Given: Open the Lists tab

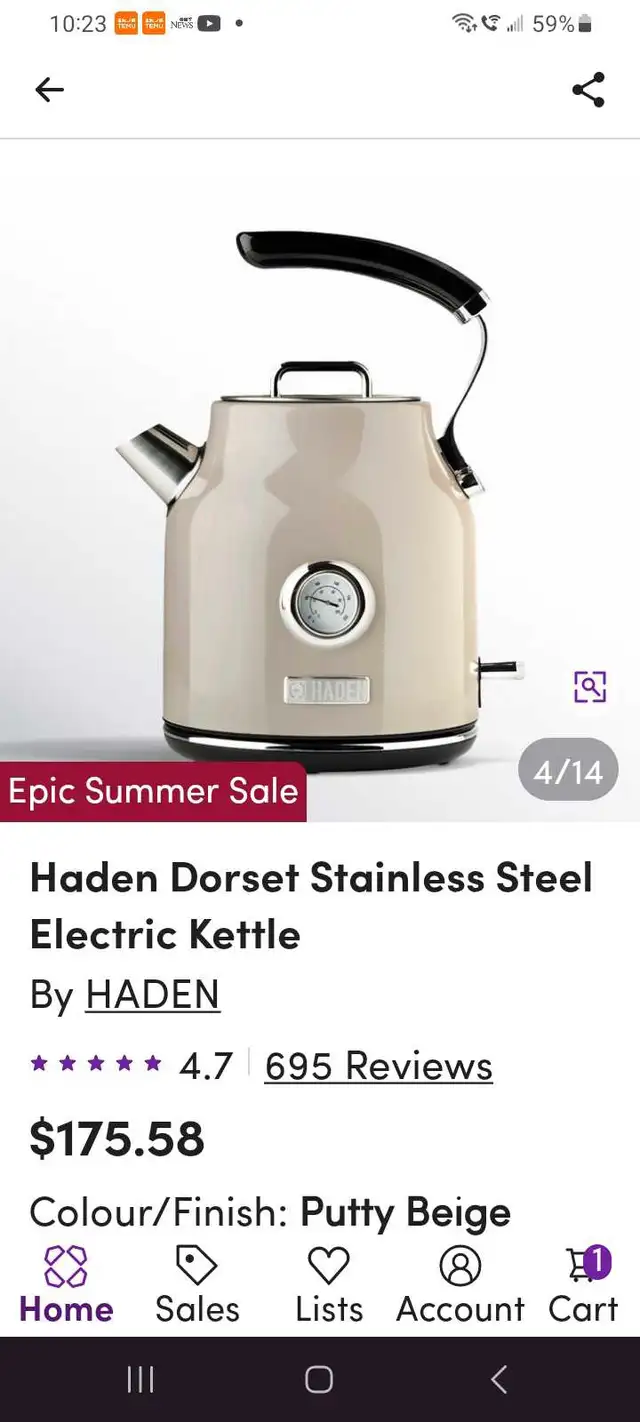Looking at the screenshot, I should [x=329, y=1286].
